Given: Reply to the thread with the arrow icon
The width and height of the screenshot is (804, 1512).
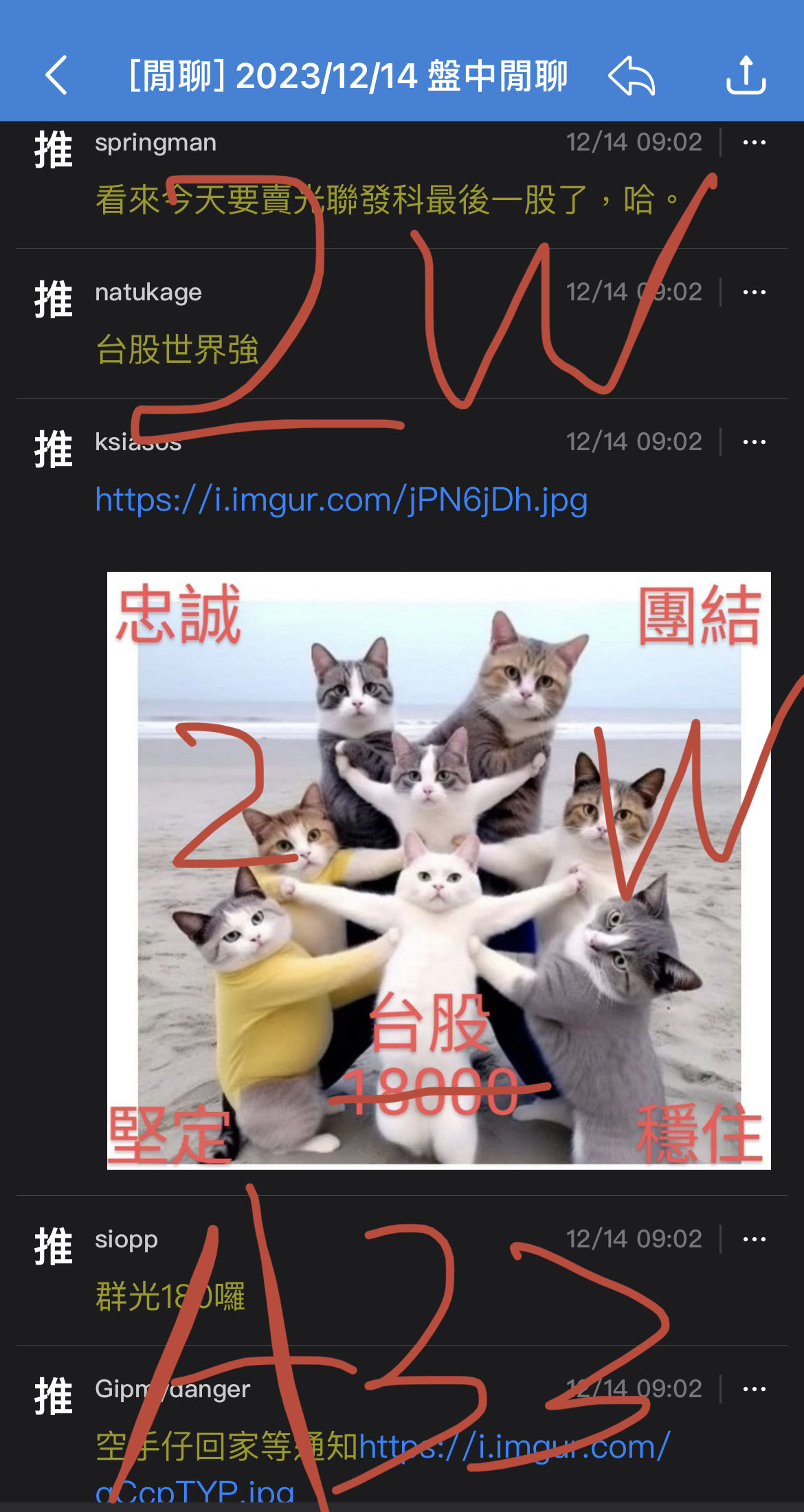Looking at the screenshot, I should (x=632, y=75).
